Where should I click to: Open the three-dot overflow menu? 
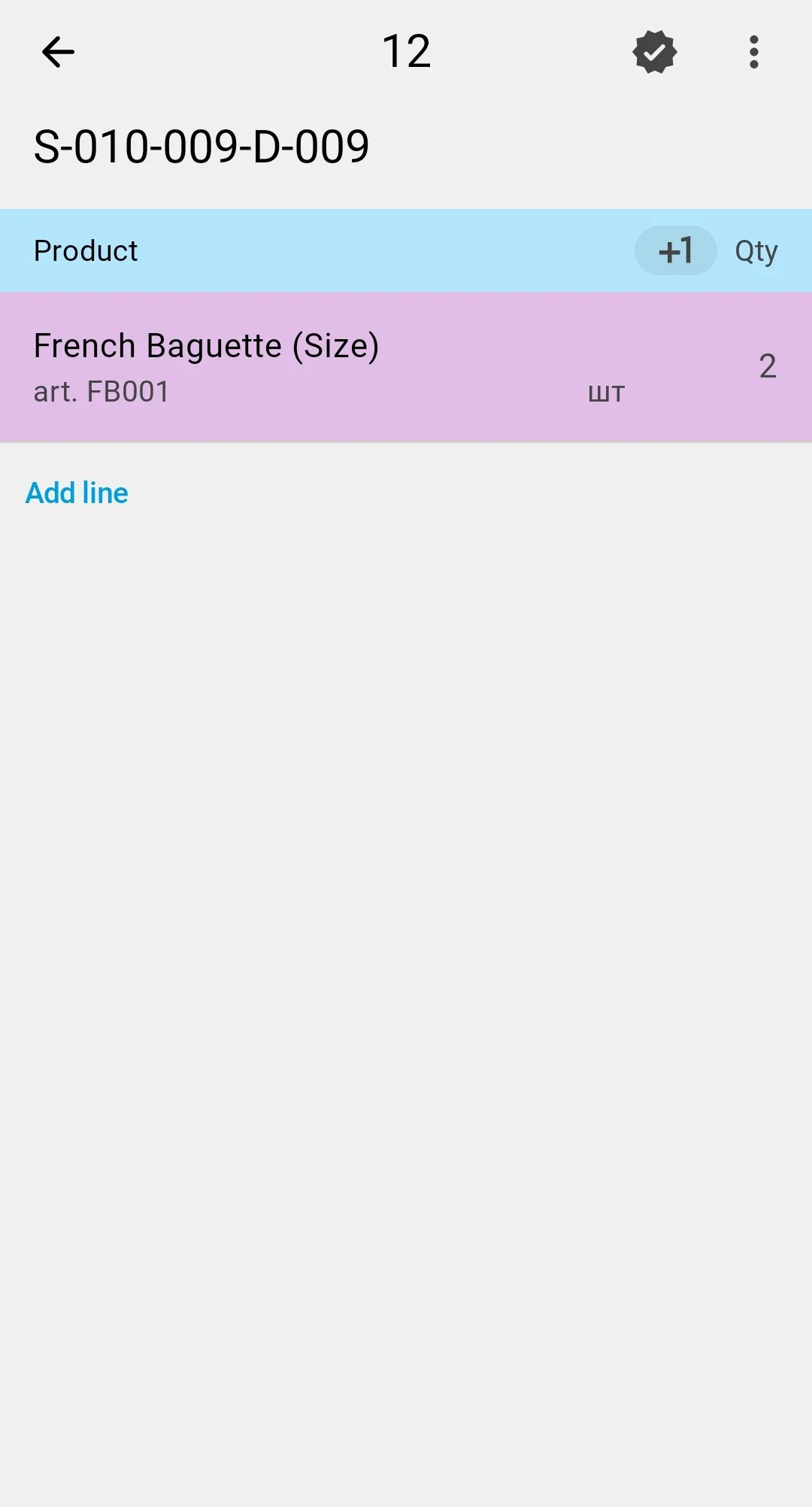pos(754,52)
